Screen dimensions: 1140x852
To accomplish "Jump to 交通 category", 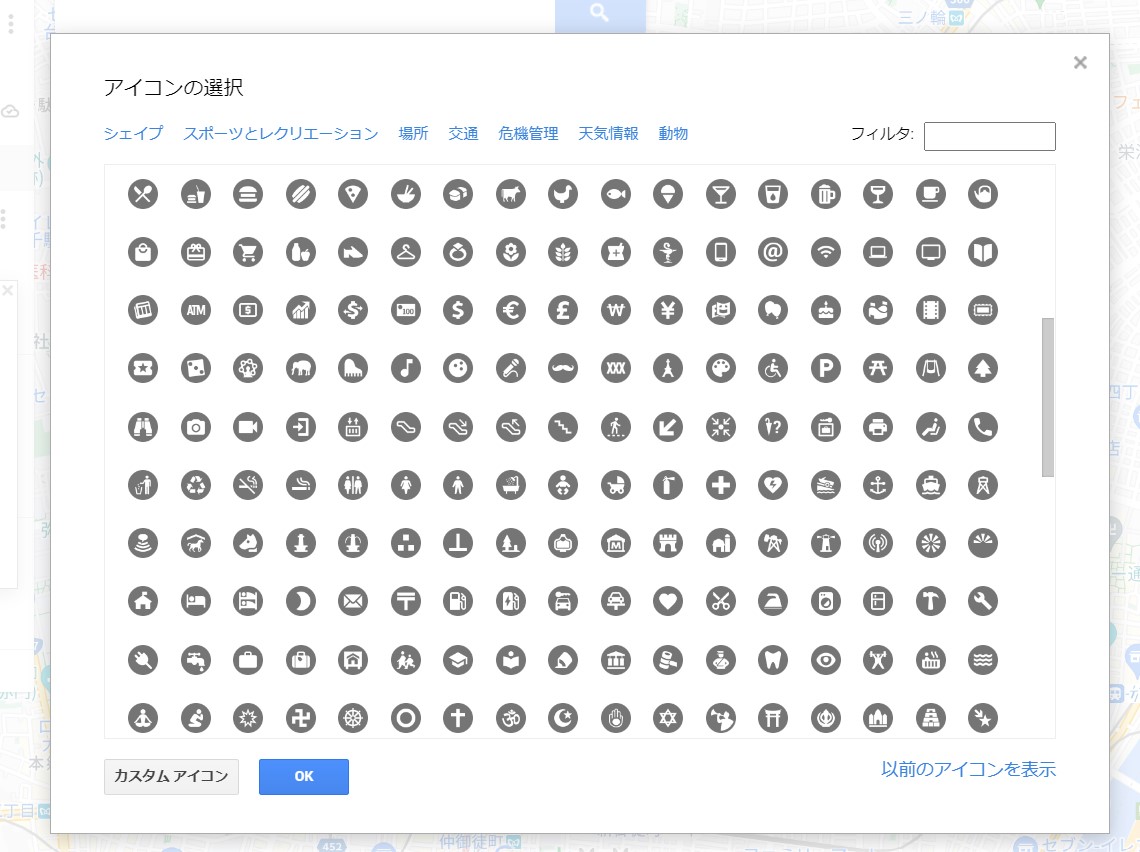I will 463,133.
